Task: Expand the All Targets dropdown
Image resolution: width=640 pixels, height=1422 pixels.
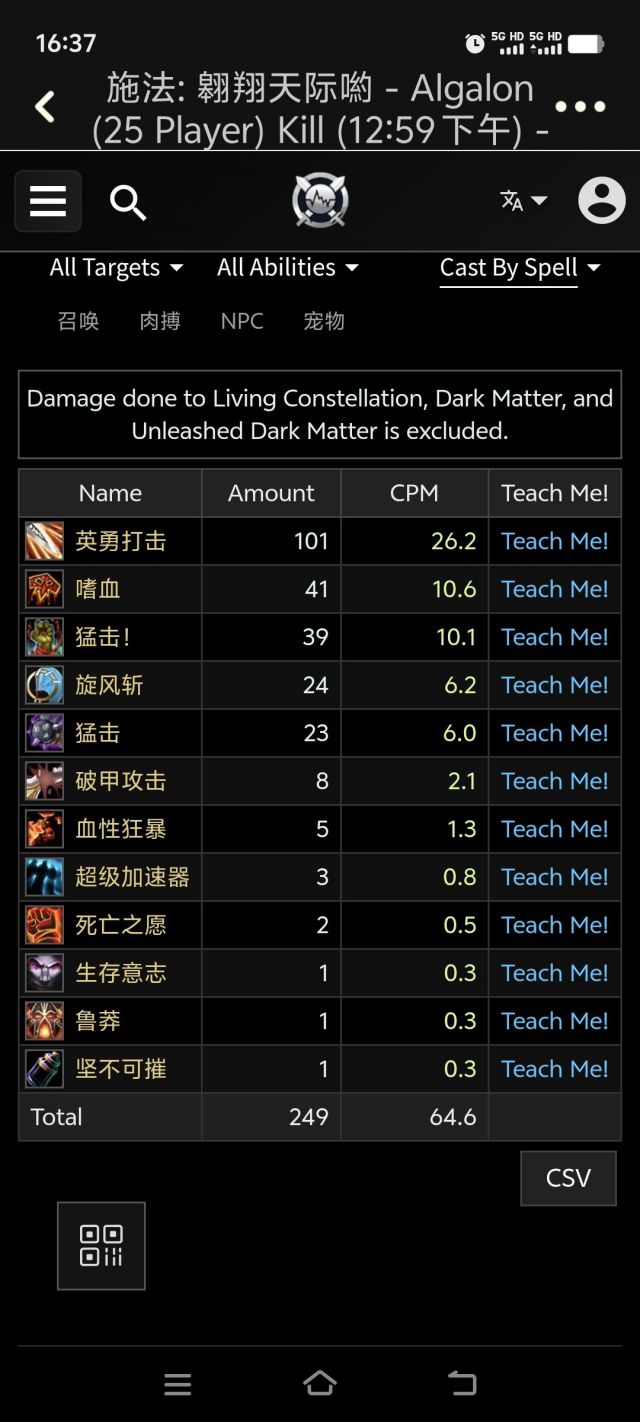Action: point(116,268)
